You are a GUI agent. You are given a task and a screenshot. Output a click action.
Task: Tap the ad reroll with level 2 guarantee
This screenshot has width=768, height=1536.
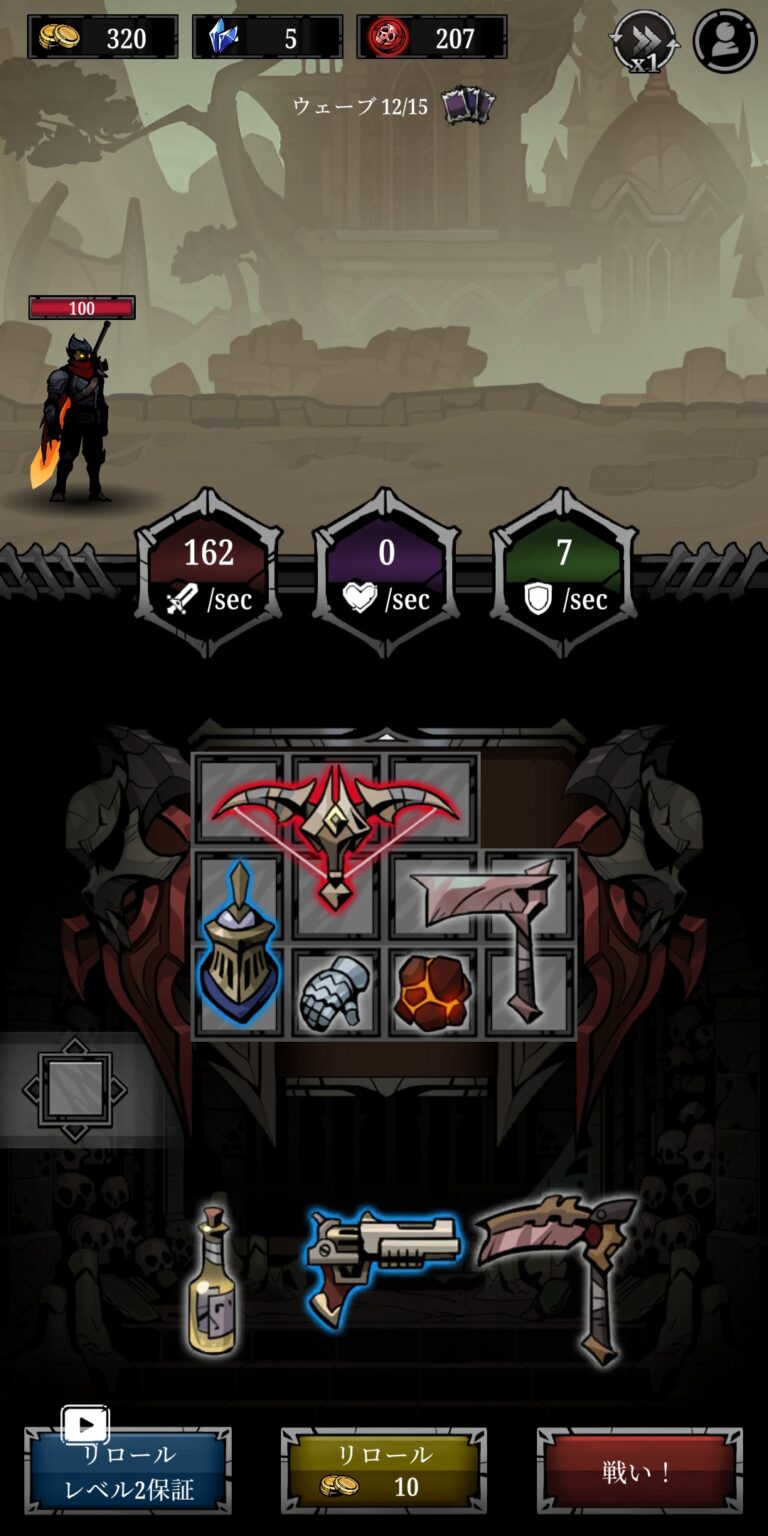pyautogui.click(x=128, y=1470)
